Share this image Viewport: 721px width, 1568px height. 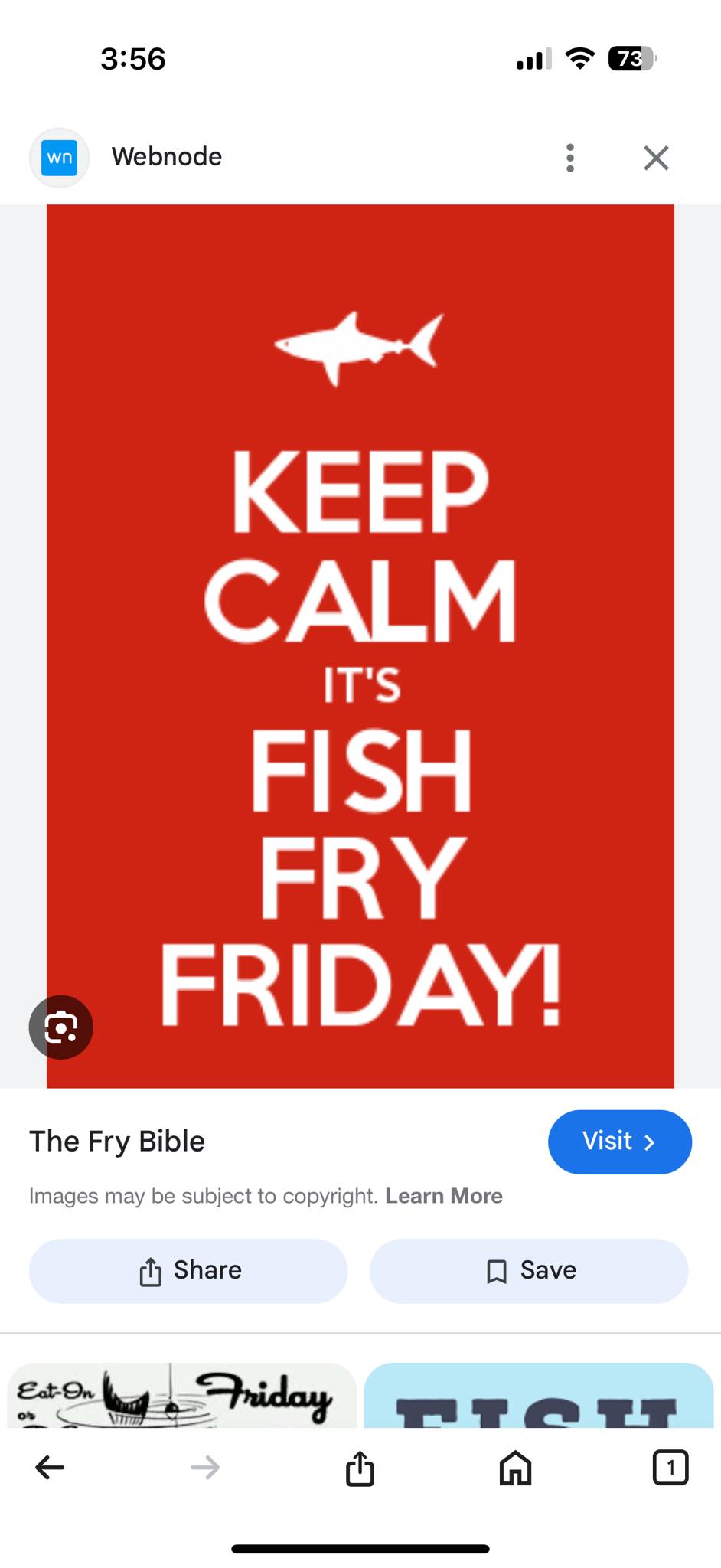point(188,1271)
